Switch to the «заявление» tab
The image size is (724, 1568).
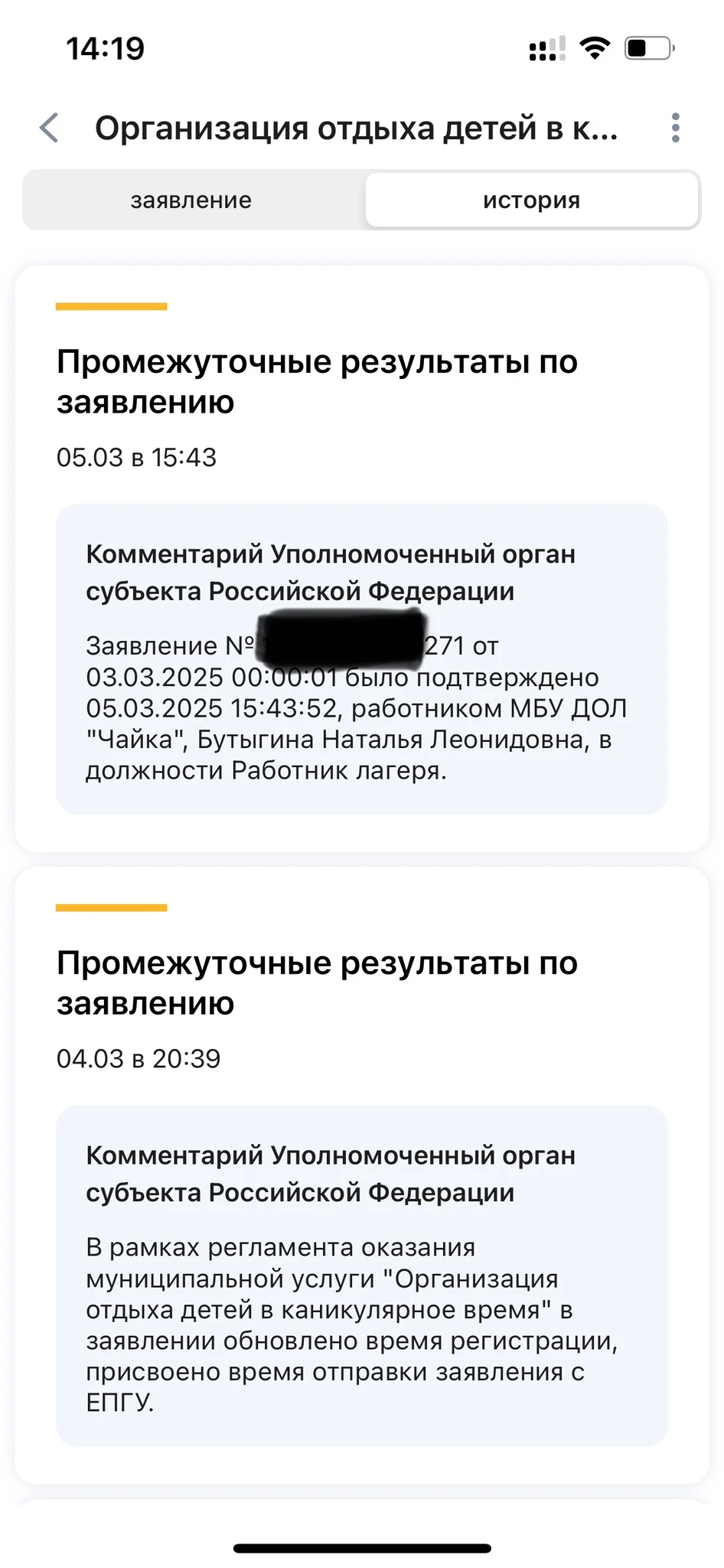click(191, 201)
